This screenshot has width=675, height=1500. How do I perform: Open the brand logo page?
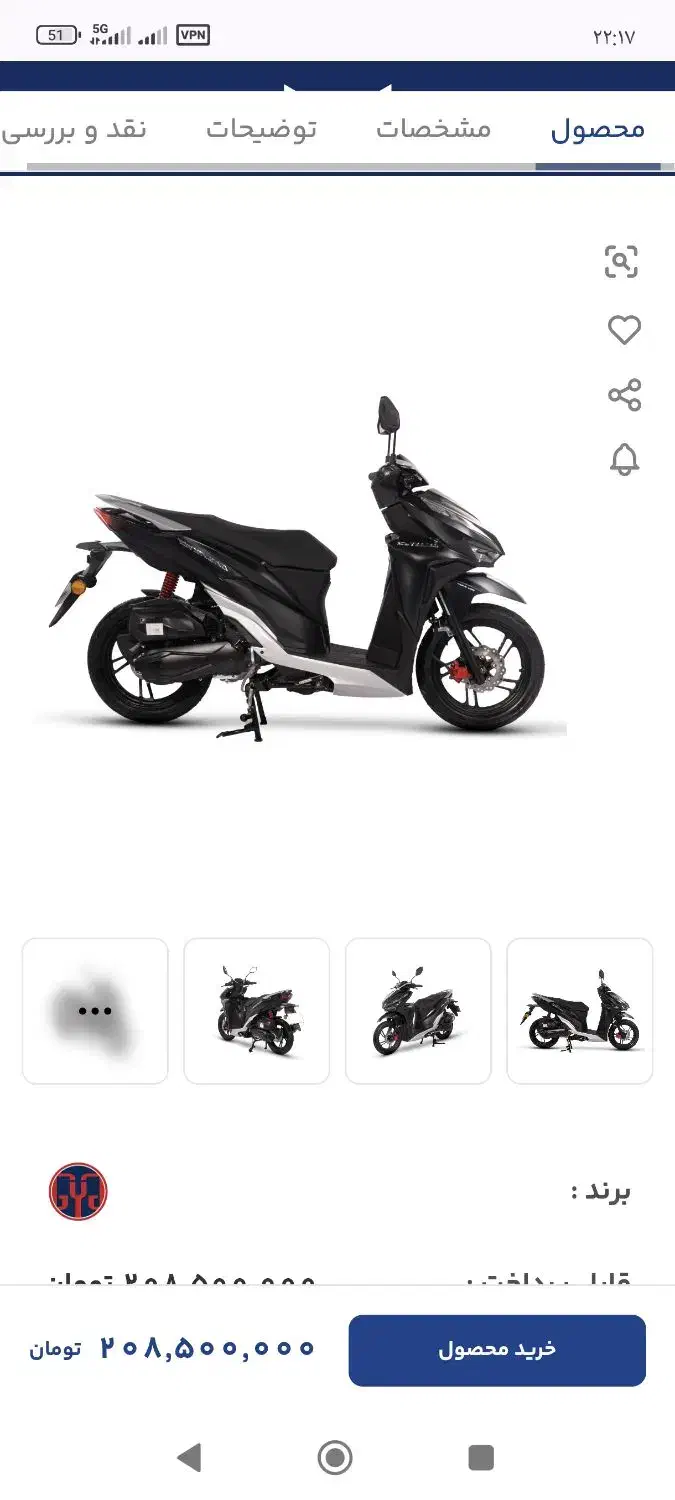pyautogui.click(x=78, y=1191)
